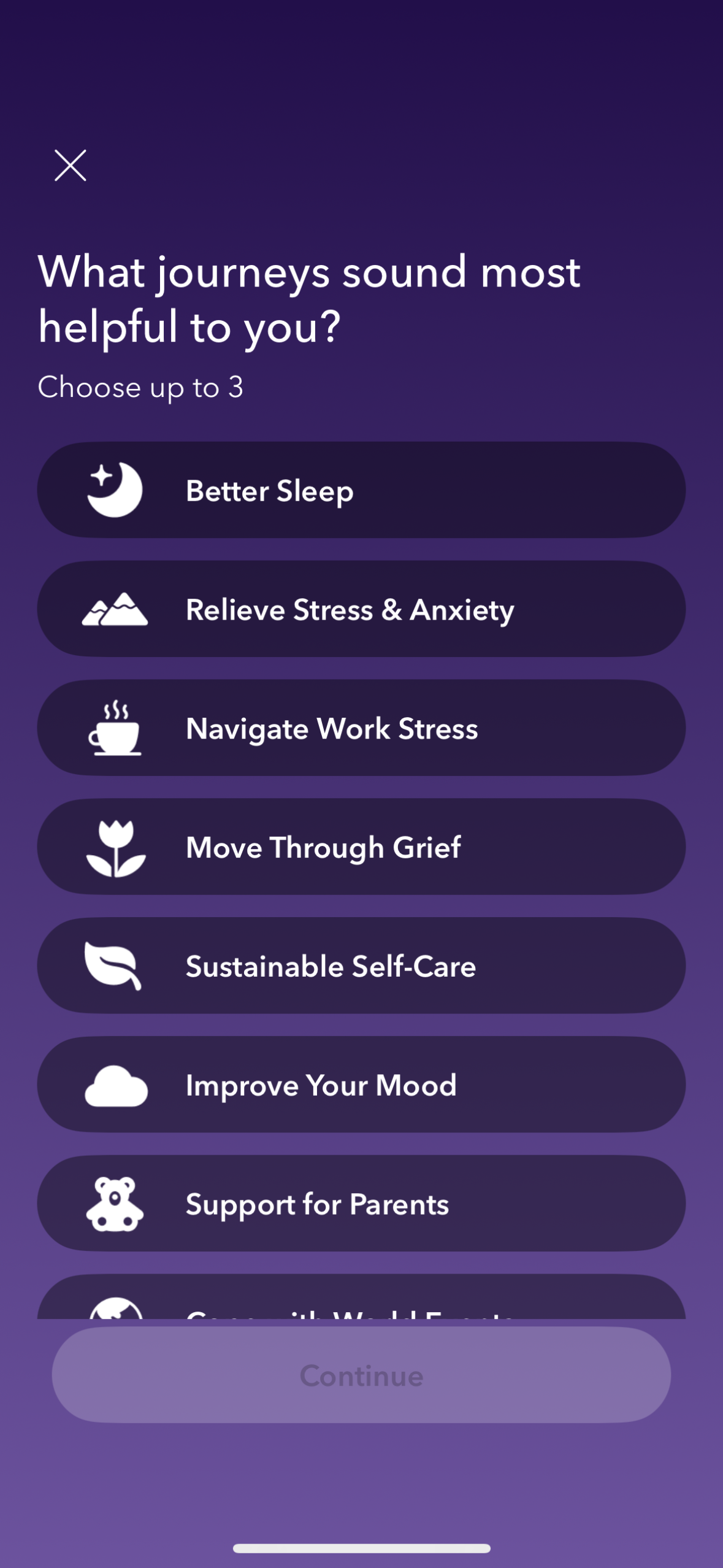
Task: Click the steaming coffee cup icon for Navigate Work Stress
Action: 115,728
